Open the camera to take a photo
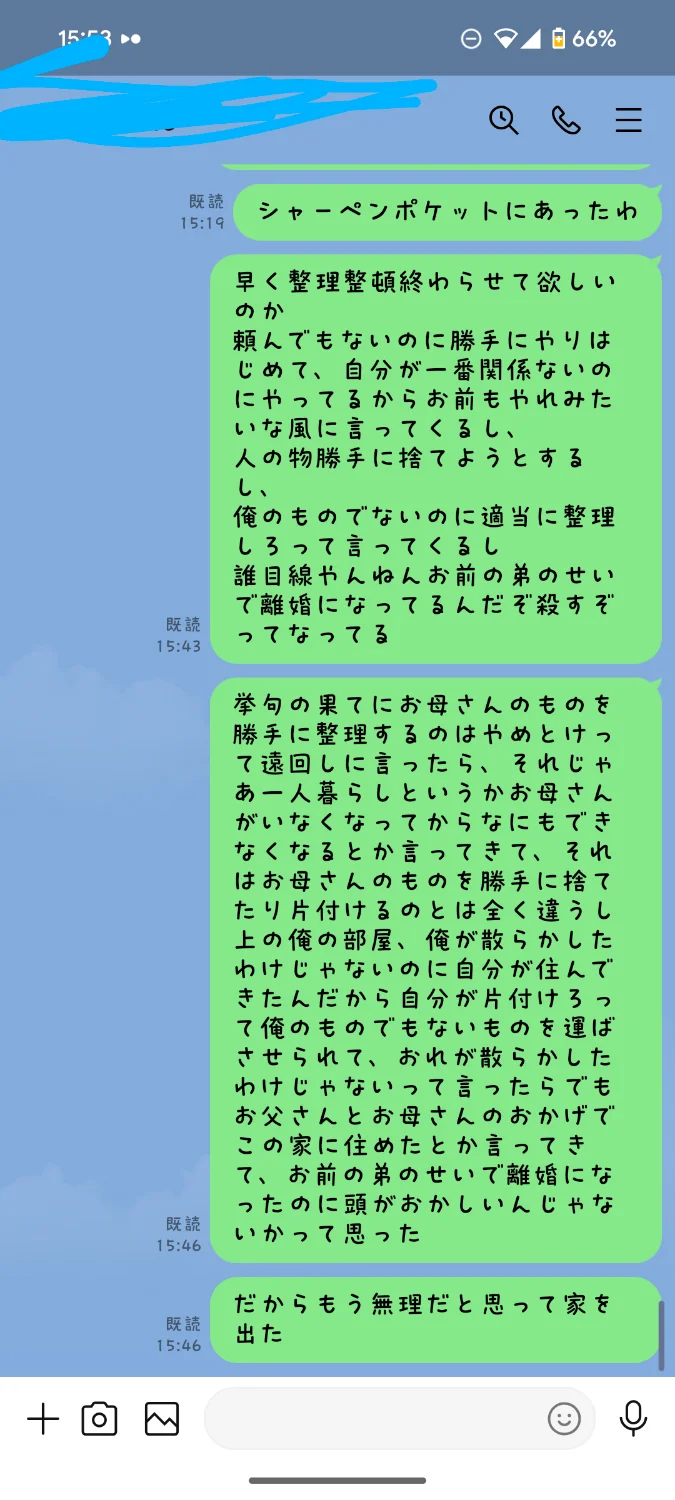675x1500 pixels. pyautogui.click(x=100, y=1418)
